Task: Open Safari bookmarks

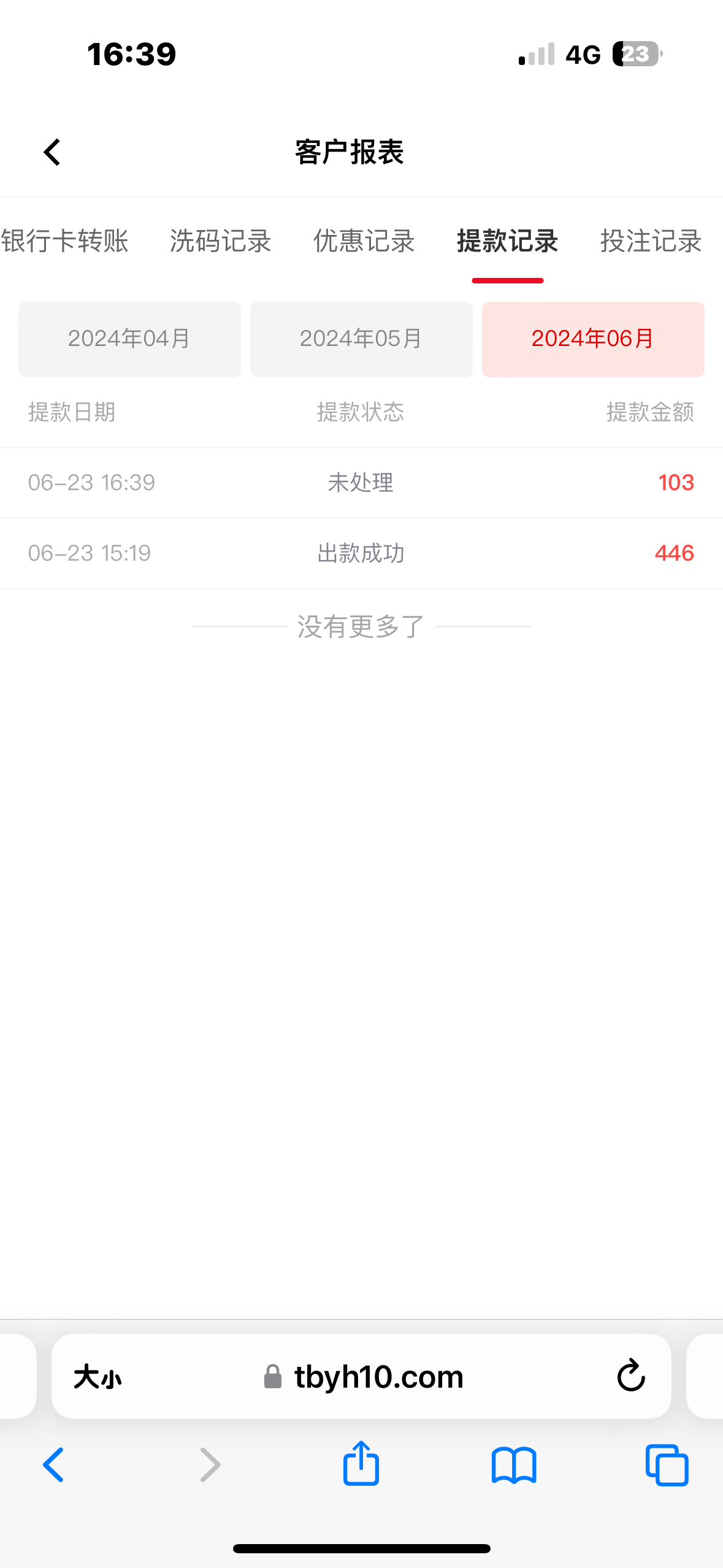Action: [514, 1465]
